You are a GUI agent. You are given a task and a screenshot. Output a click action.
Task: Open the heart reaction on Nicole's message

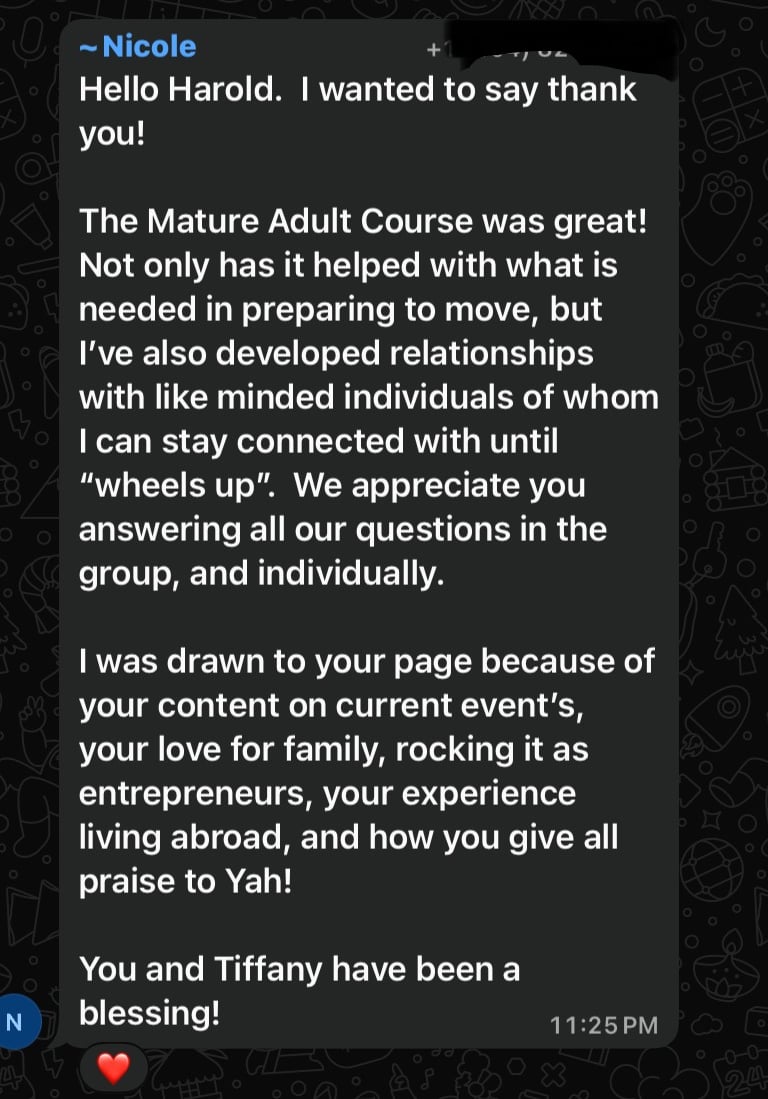pos(113,1069)
